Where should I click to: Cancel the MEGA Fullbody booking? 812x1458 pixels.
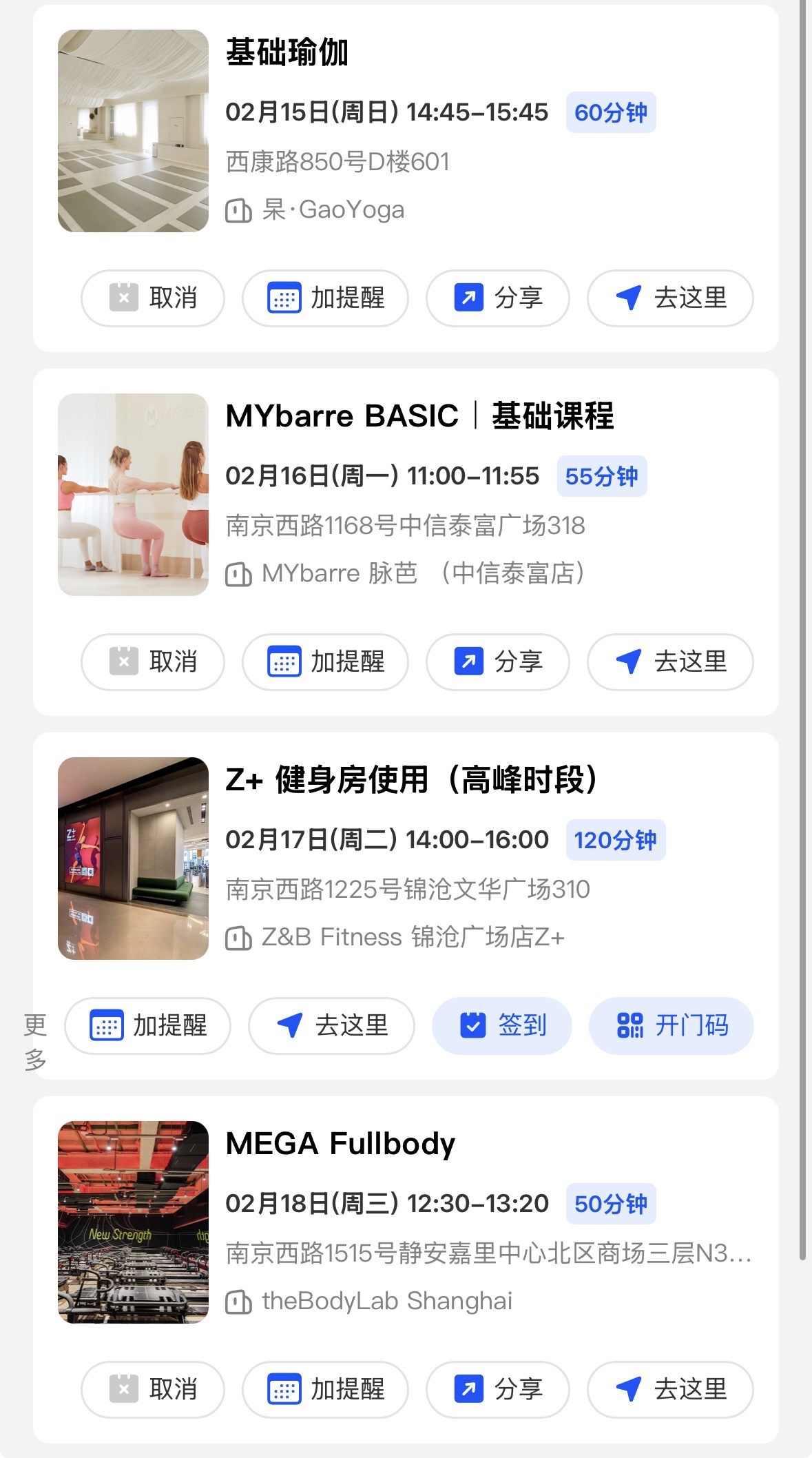153,1390
